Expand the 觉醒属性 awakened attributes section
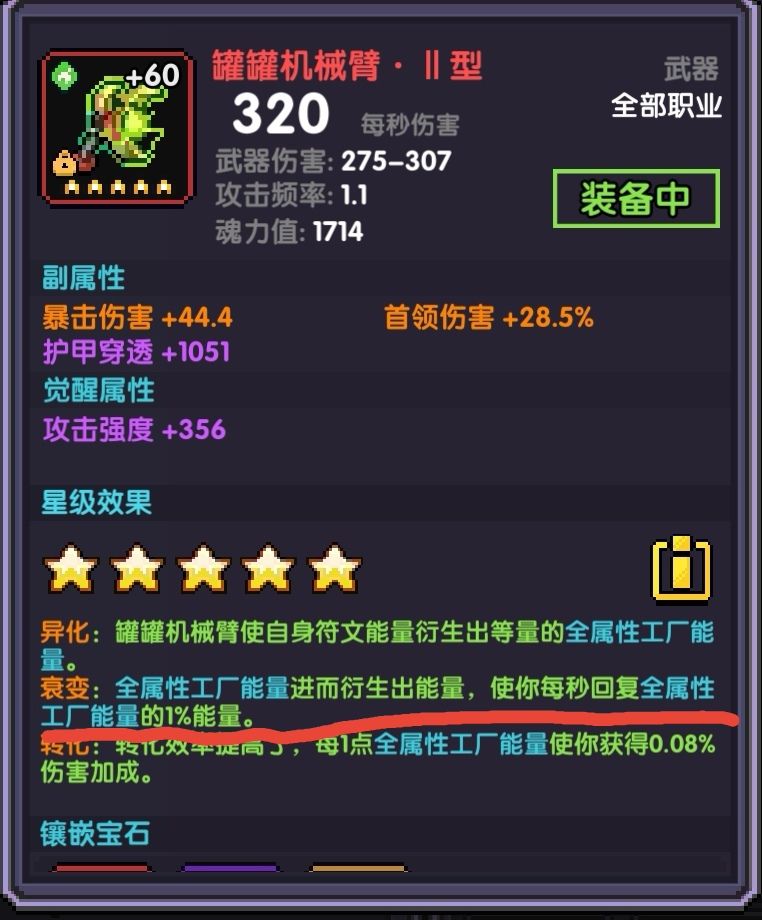Viewport: 762px width, 920px height. (x=88, y=390)
